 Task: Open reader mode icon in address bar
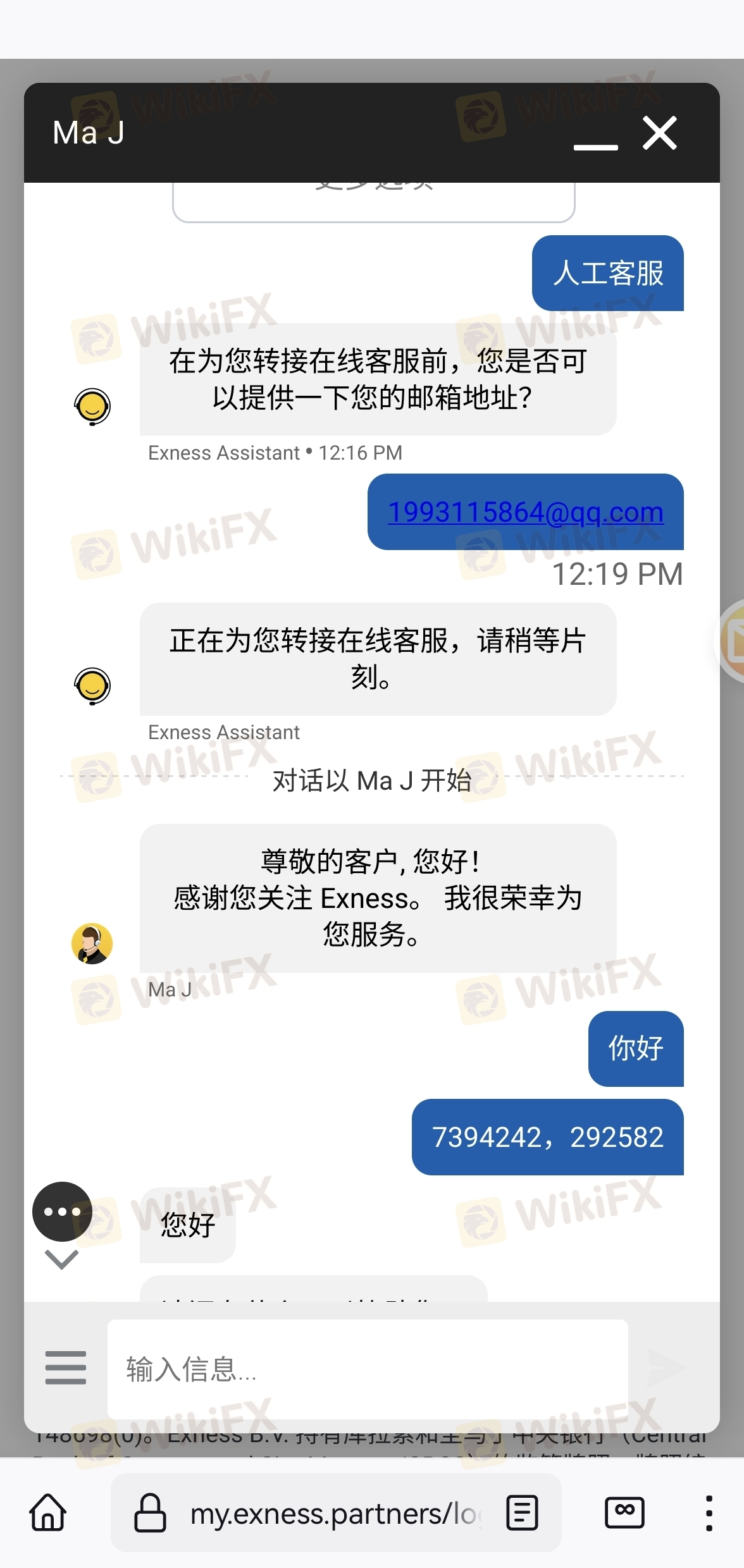tap(522, 1513)
